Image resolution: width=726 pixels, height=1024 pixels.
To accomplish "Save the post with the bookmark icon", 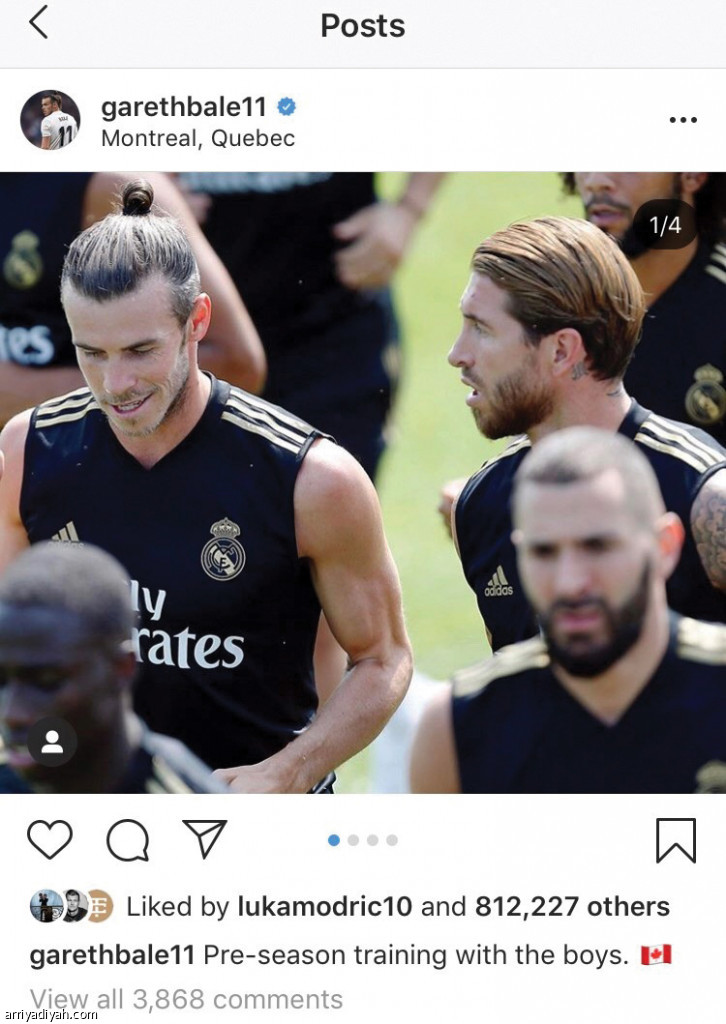I will pyautogui.click(x=676, y=840).
